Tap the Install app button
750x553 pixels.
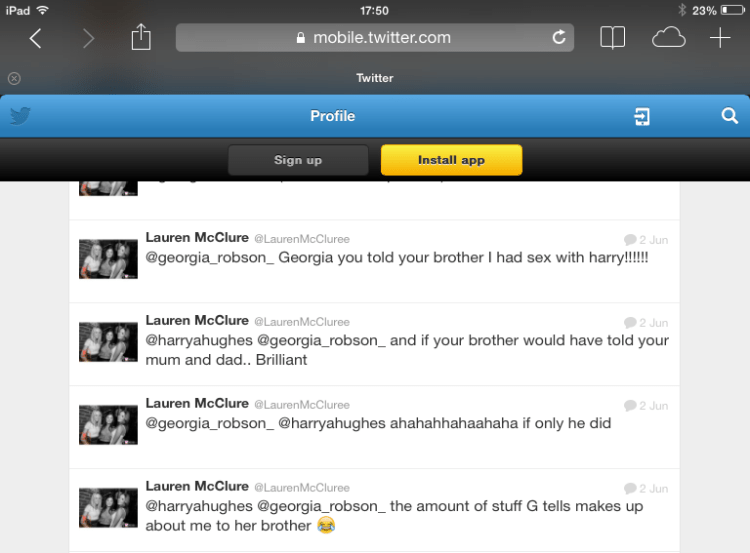pyautogui.click(x=451, y=160)
